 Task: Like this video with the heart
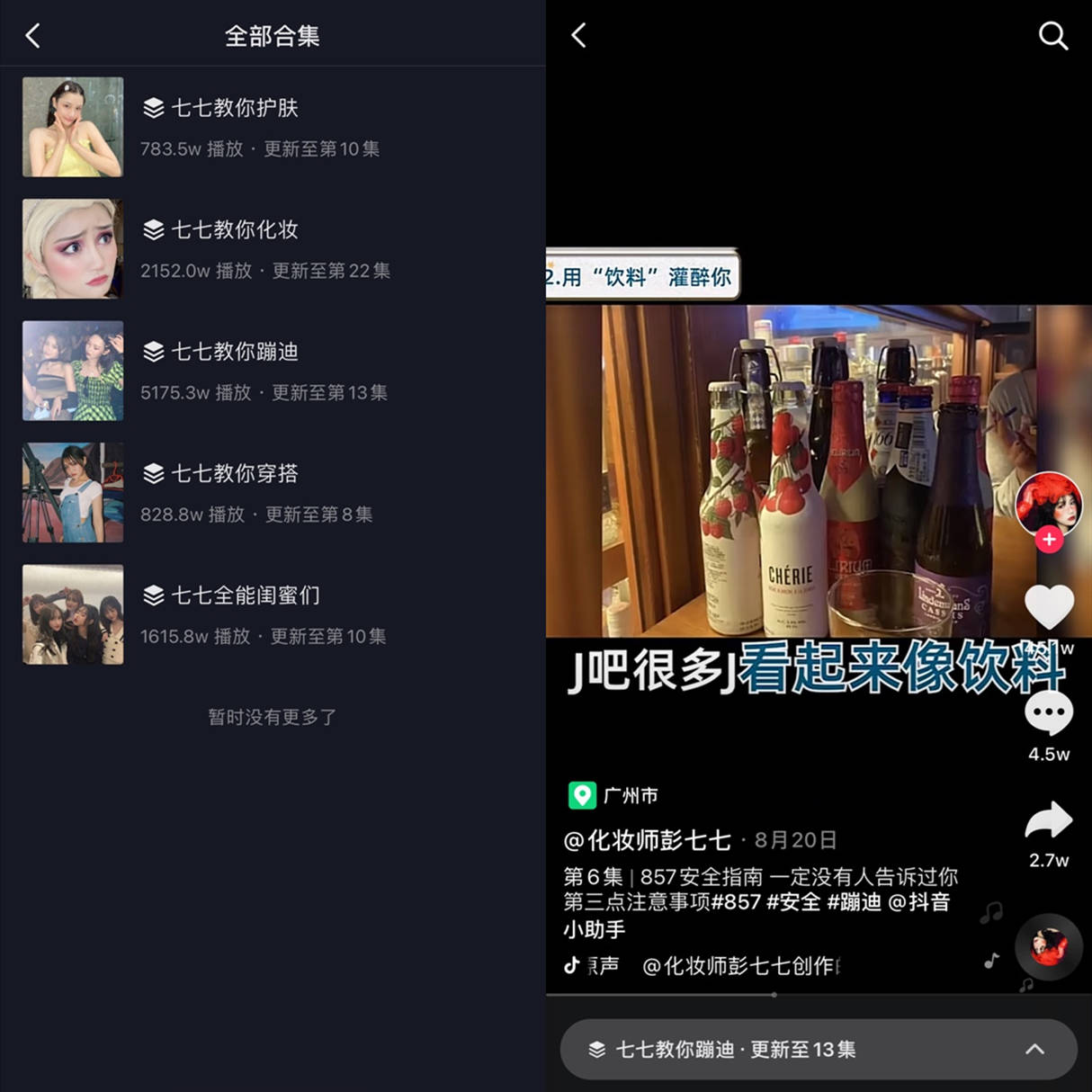pos(1049,605)
